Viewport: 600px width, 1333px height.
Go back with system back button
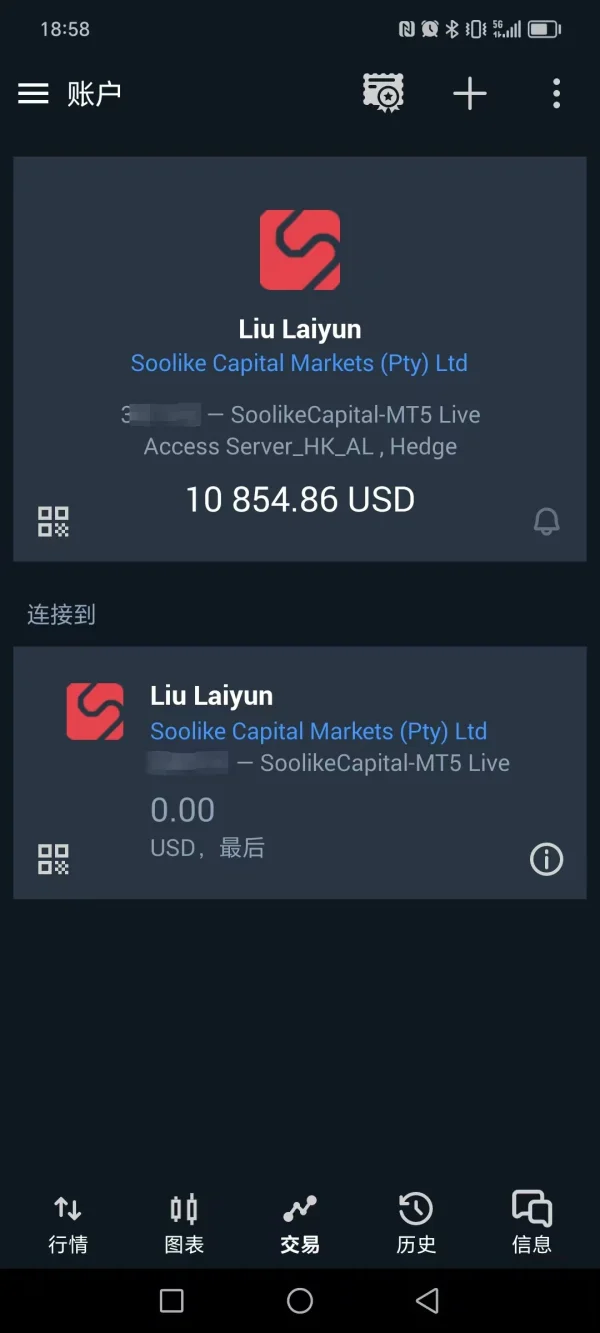(428, 1300)
